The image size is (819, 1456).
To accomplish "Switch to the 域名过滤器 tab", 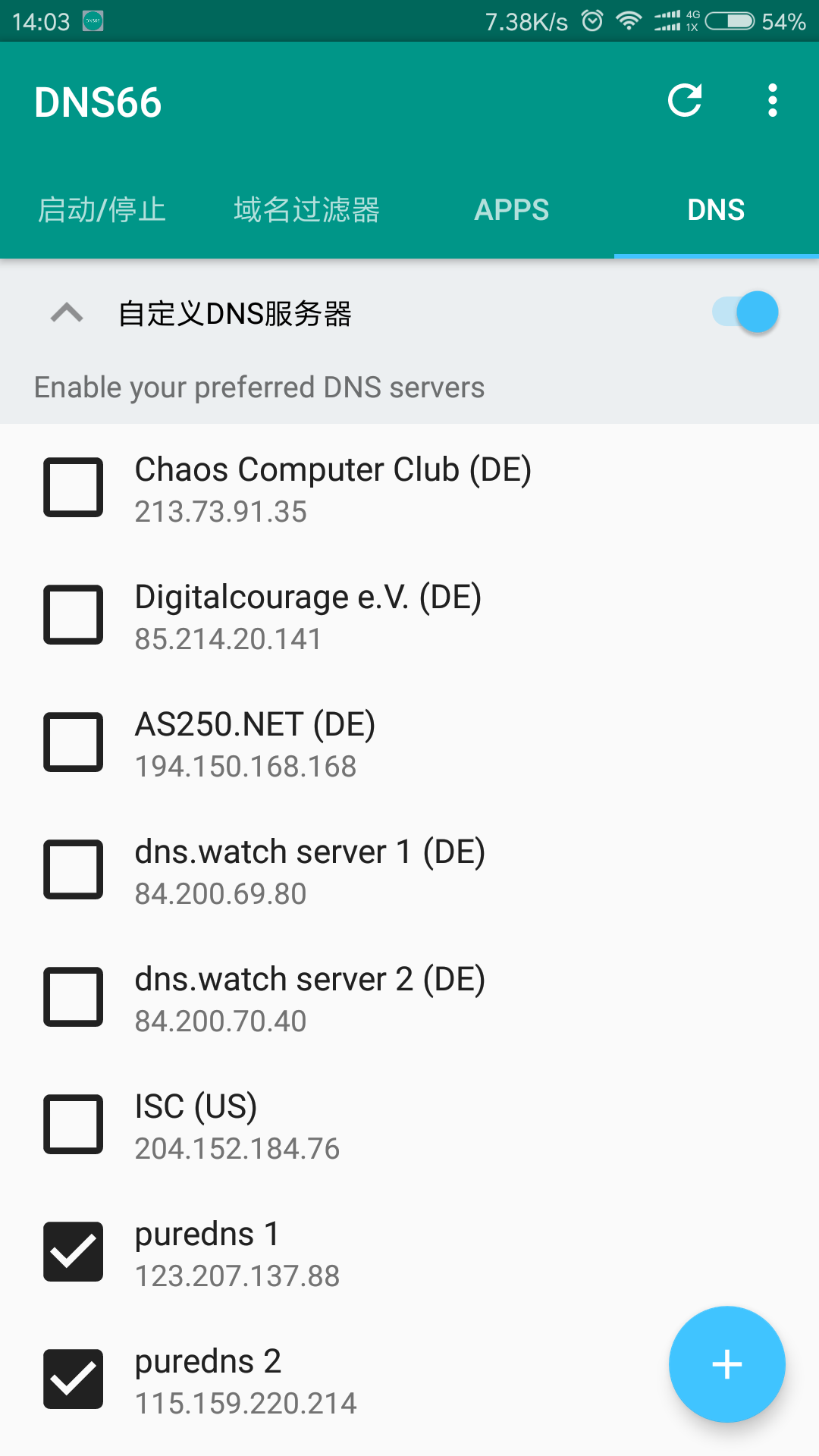I will coord(307,210).
